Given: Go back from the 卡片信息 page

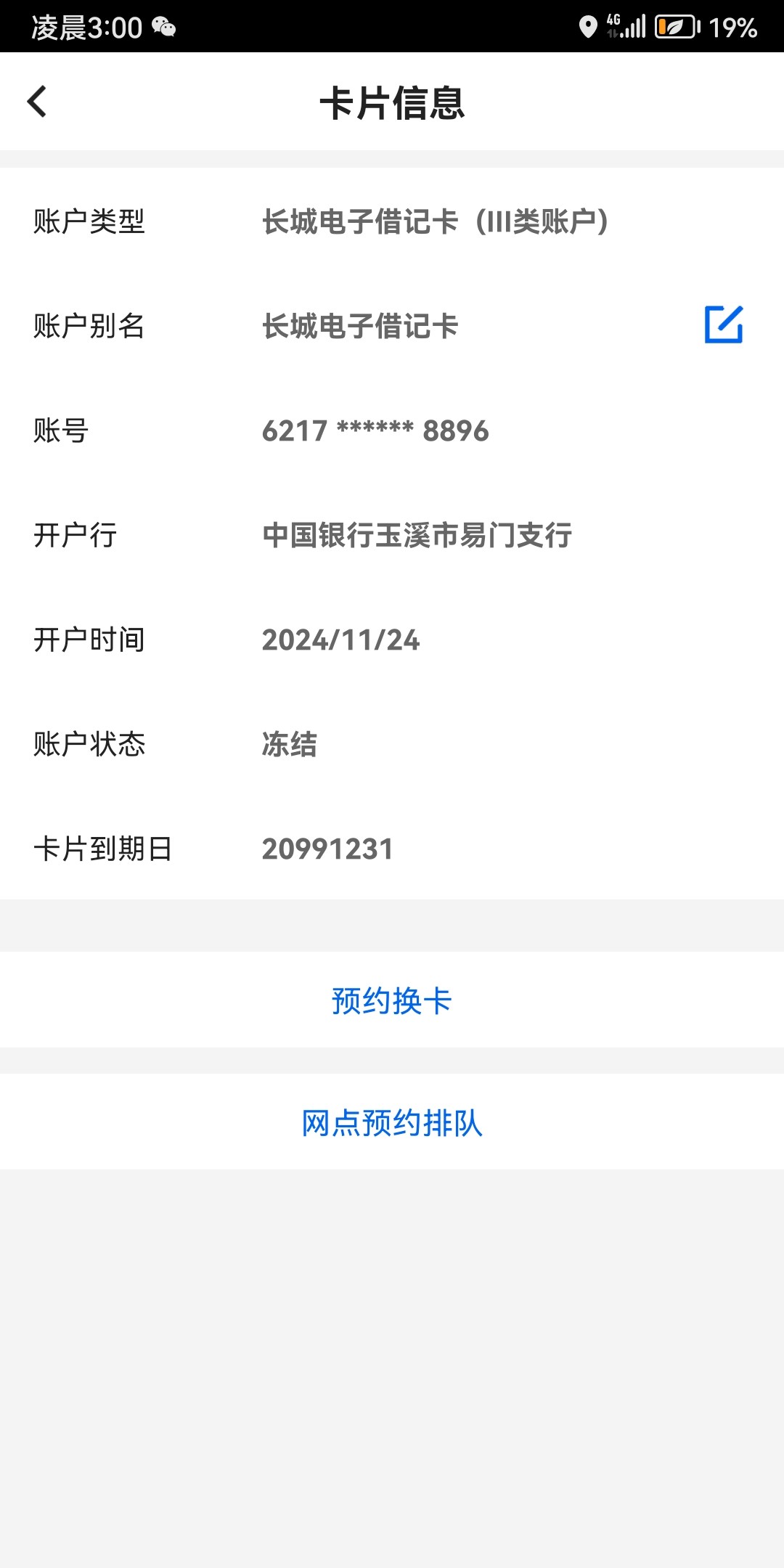Looking at the screenshot, I should (37, 102).
